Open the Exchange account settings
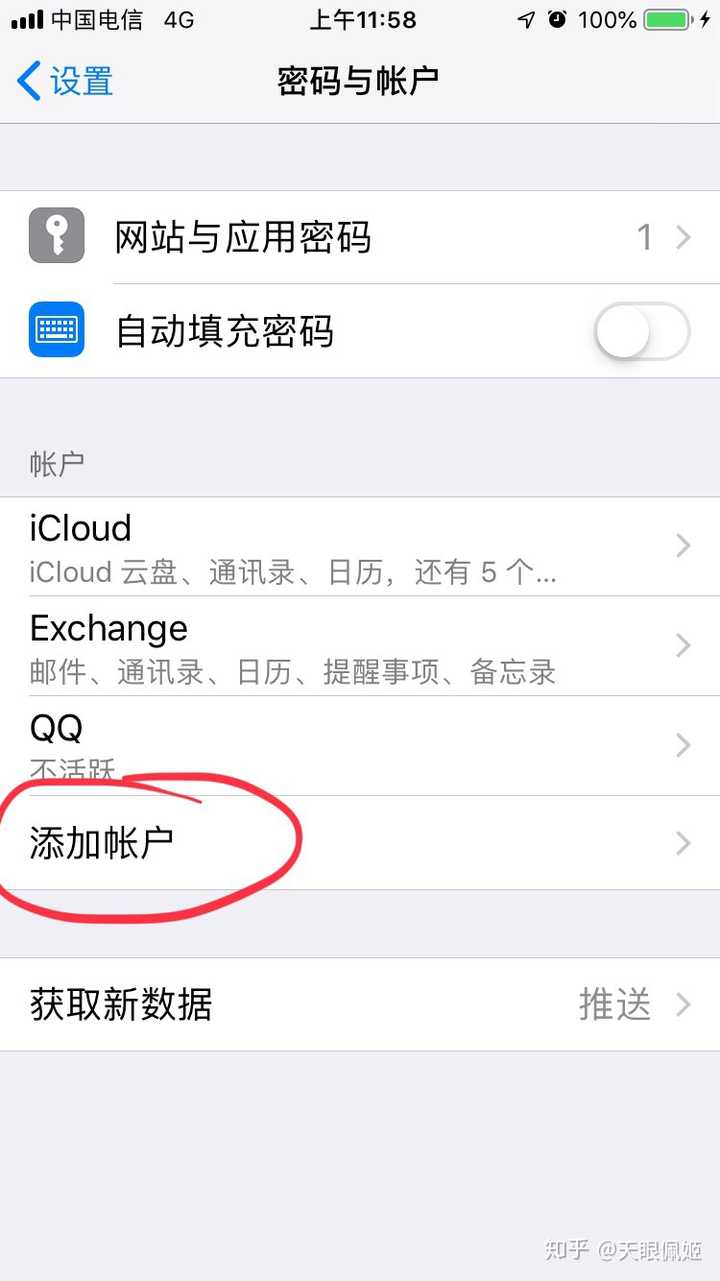 point(360,646)
